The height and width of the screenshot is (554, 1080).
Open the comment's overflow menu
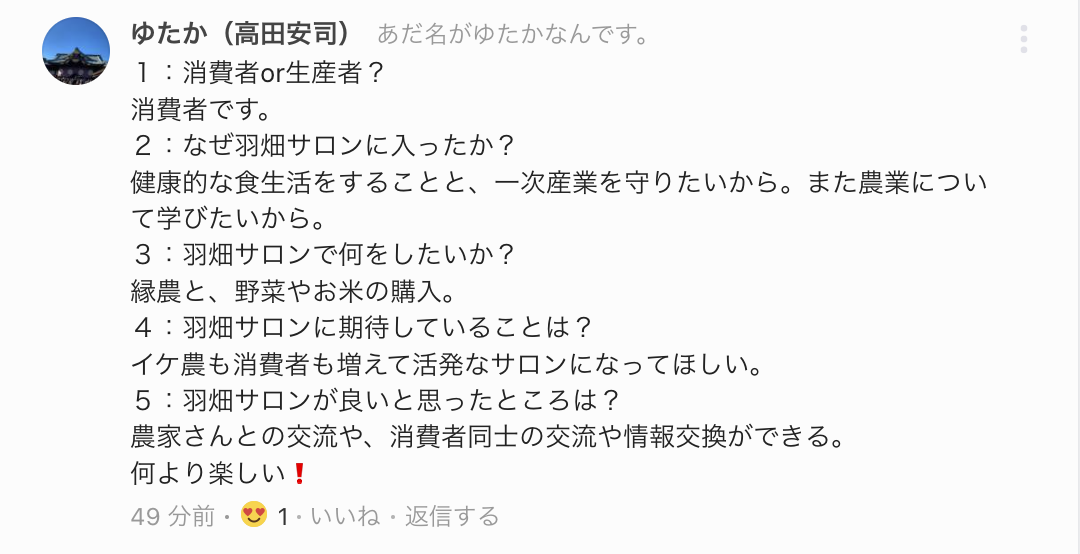coord(1023,40)
